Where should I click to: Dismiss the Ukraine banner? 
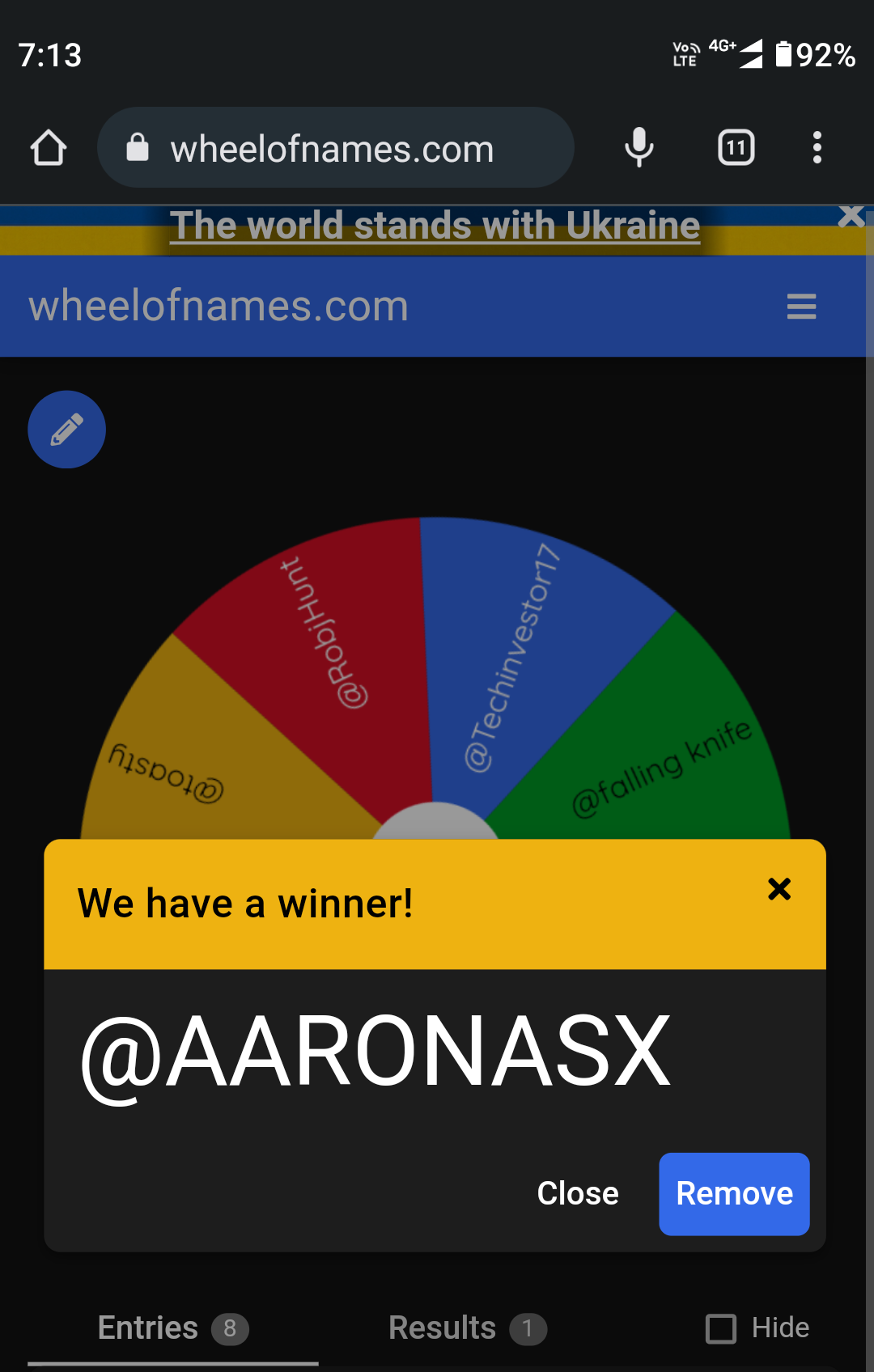pyautogui.click(x=851, y=216)
